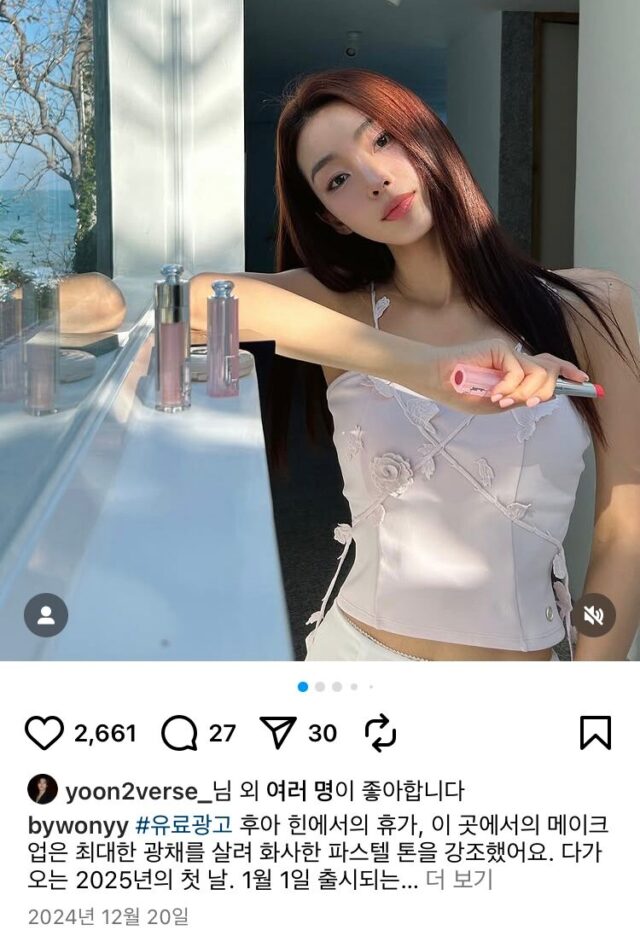View tagged people in the photo
This screenshot has height=936, width=640.
(x=45, y=614)
